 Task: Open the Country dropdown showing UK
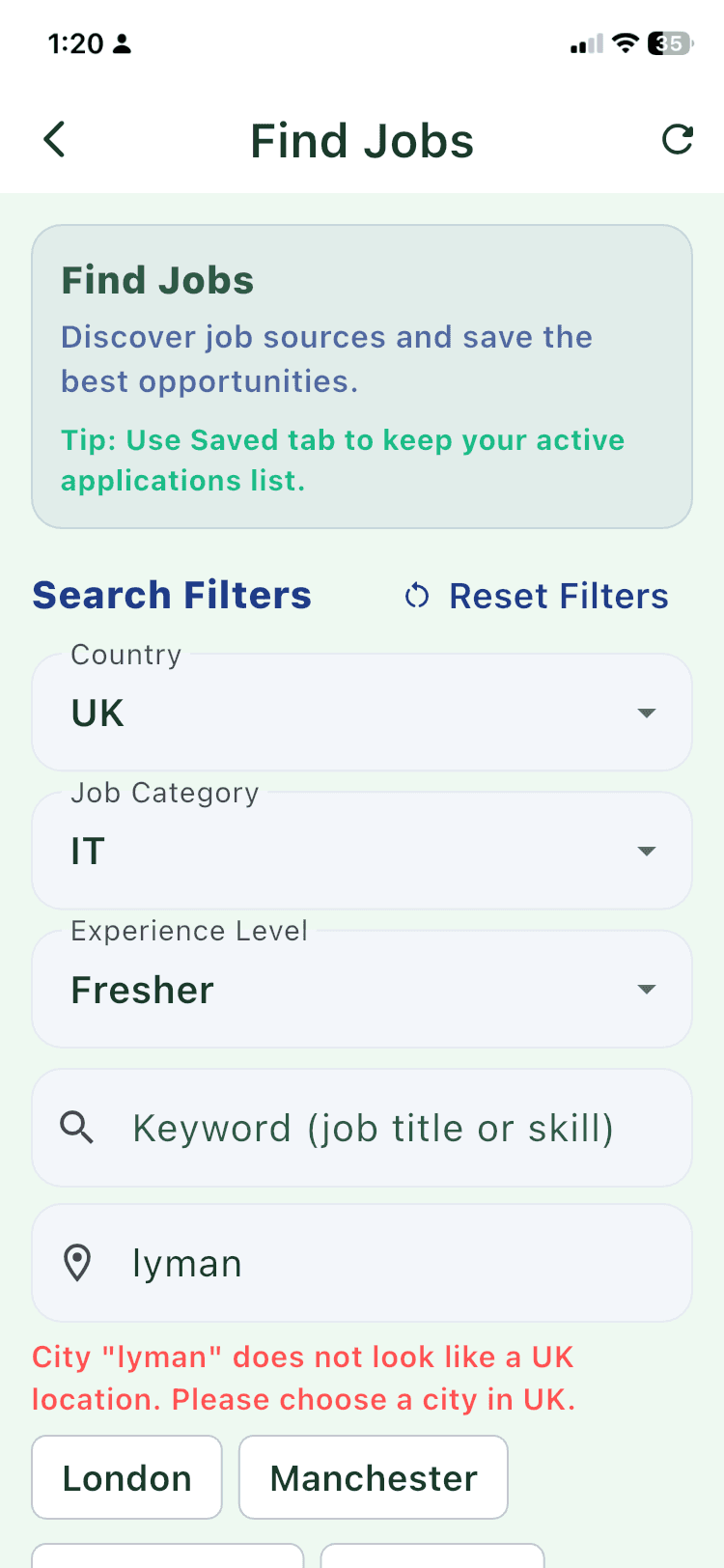coord(362,713)
